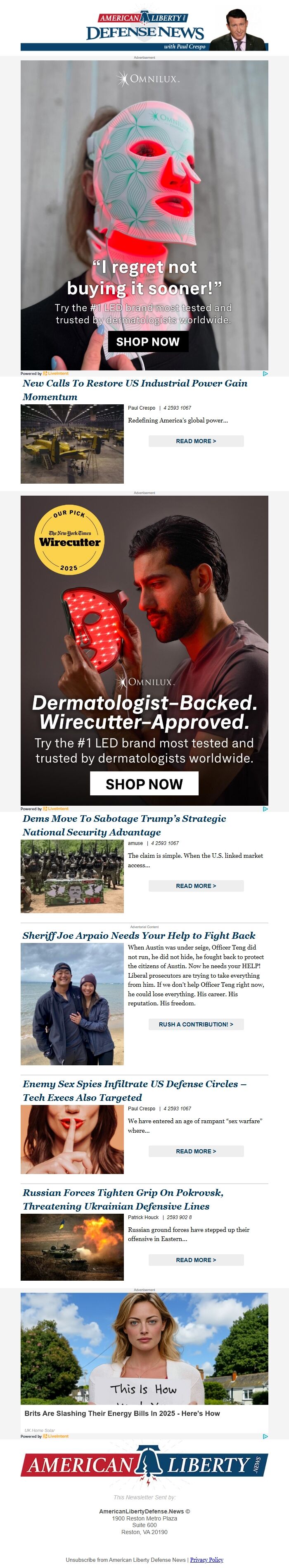The image size is (289, 1568).
Task: Tap RUSH A CONTRIBUTION button
Action: pyautogui.click(x=196, y=1024)
